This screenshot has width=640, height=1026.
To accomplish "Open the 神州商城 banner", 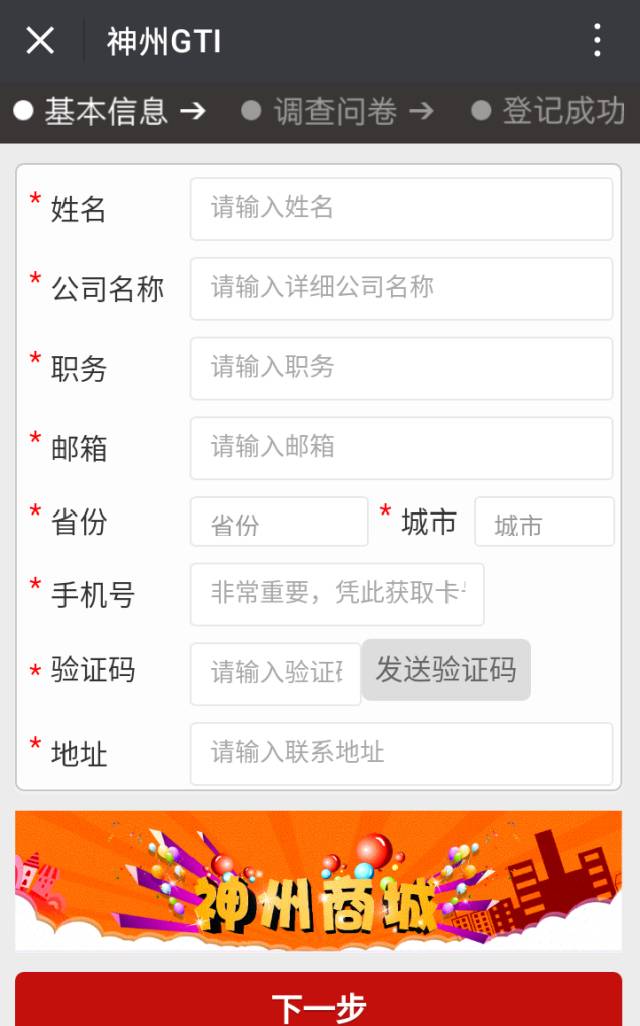I will pyautogui.click(x=319, y=880).
